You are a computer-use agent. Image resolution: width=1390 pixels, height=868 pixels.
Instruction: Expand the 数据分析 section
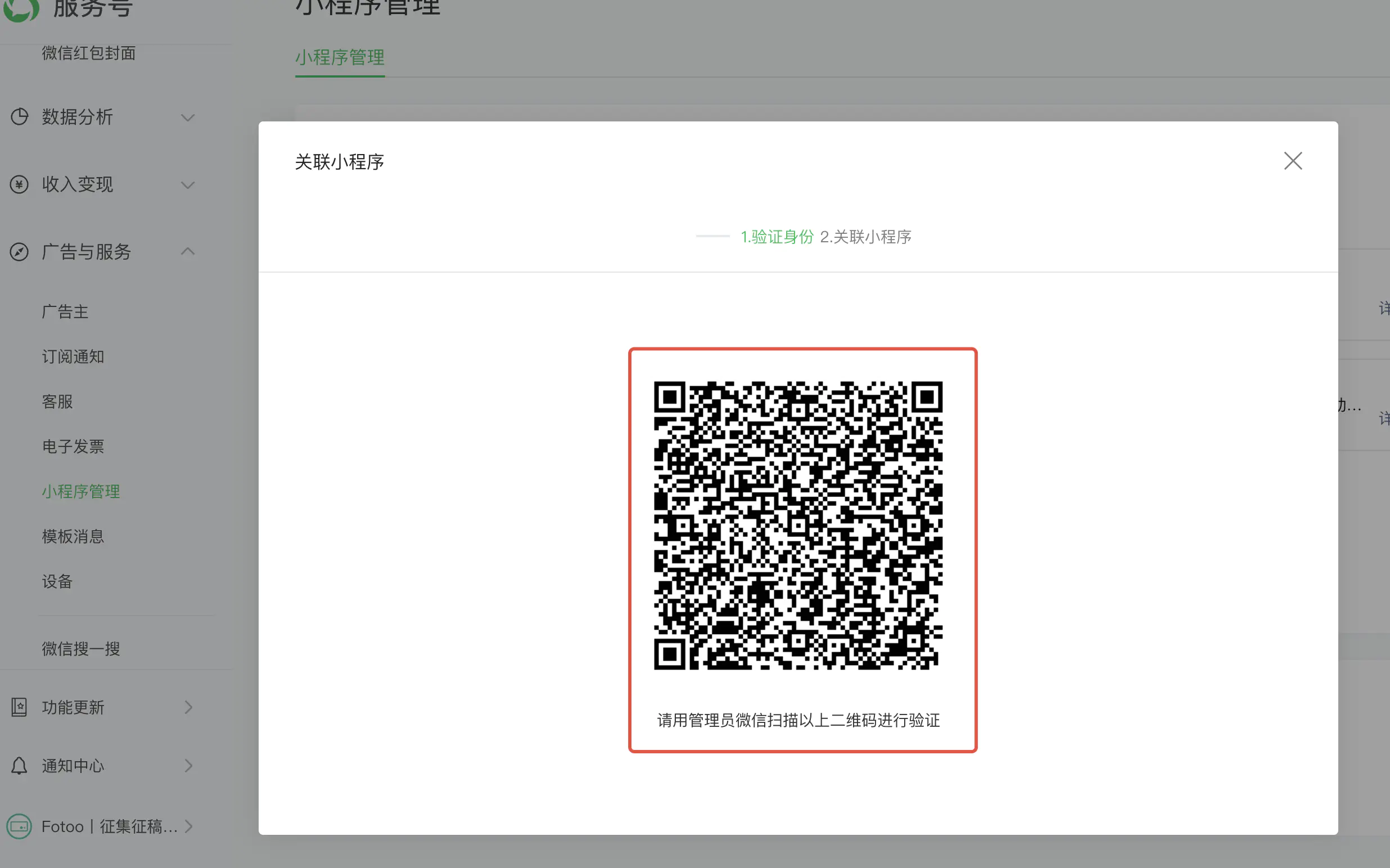[103, 117]
